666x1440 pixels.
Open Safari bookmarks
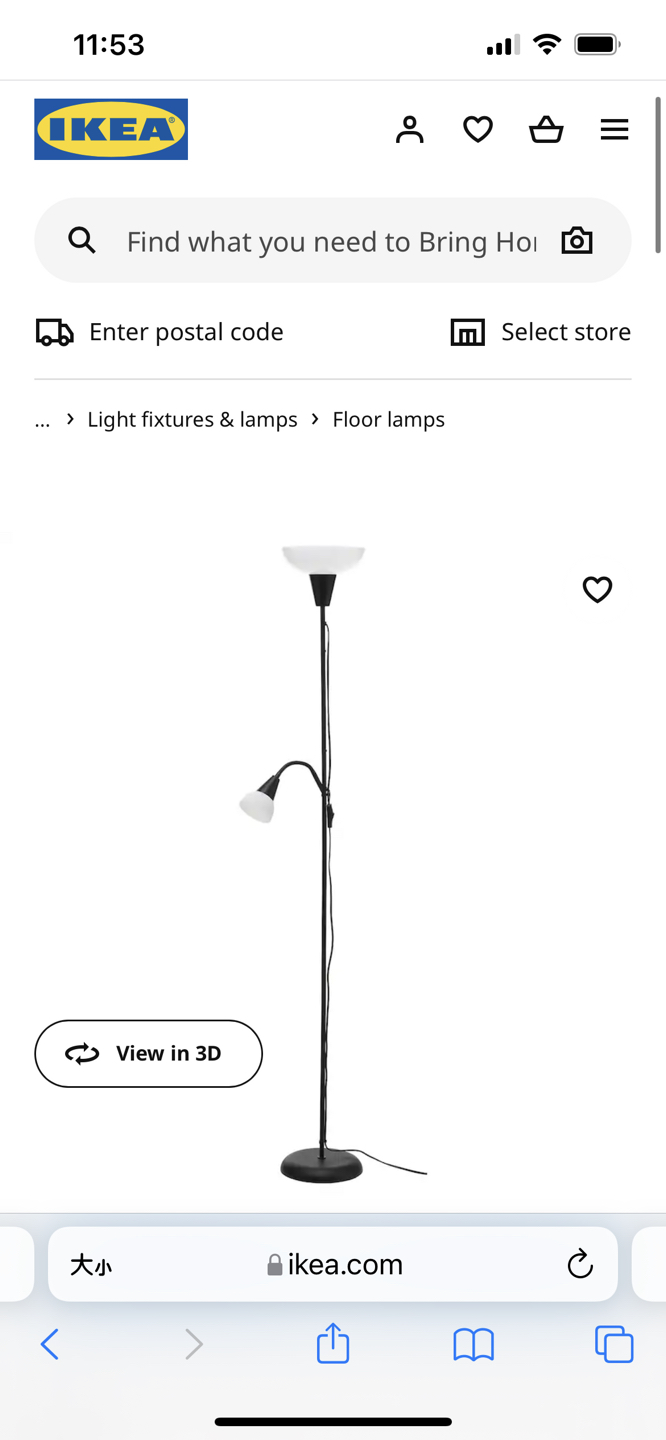tap(473, 1344)
